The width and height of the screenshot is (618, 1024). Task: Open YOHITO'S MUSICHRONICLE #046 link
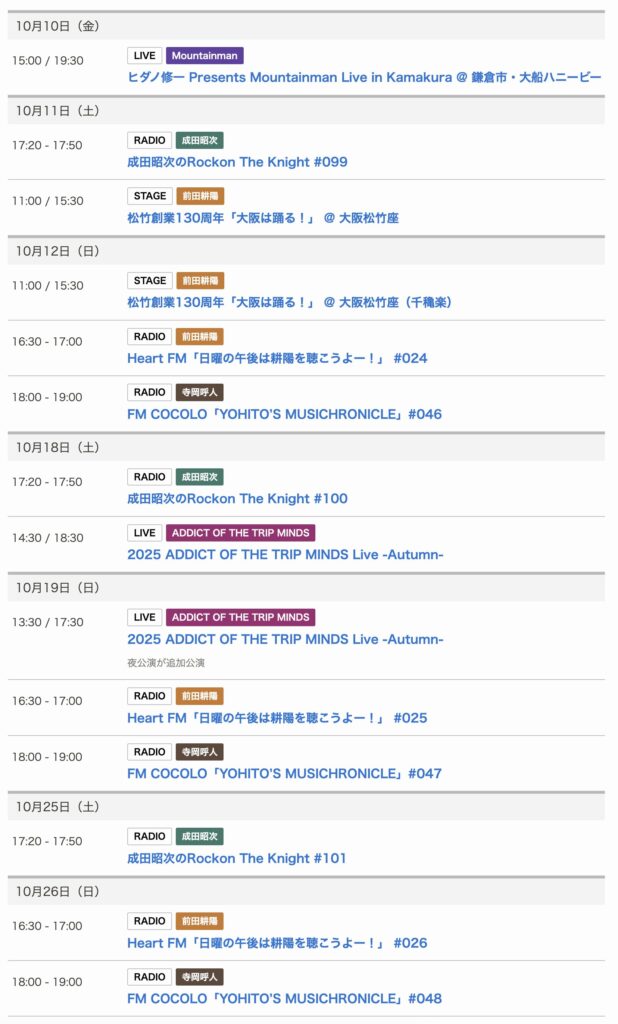pos(284,414)
